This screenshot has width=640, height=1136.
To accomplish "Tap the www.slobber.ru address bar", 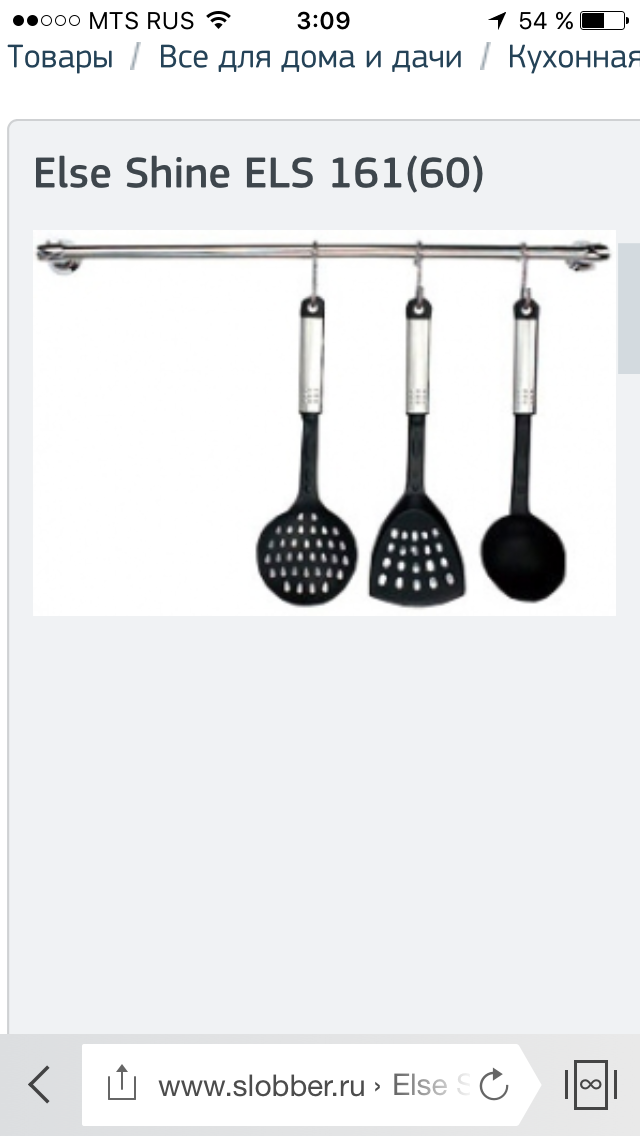I will (290, 1086).
